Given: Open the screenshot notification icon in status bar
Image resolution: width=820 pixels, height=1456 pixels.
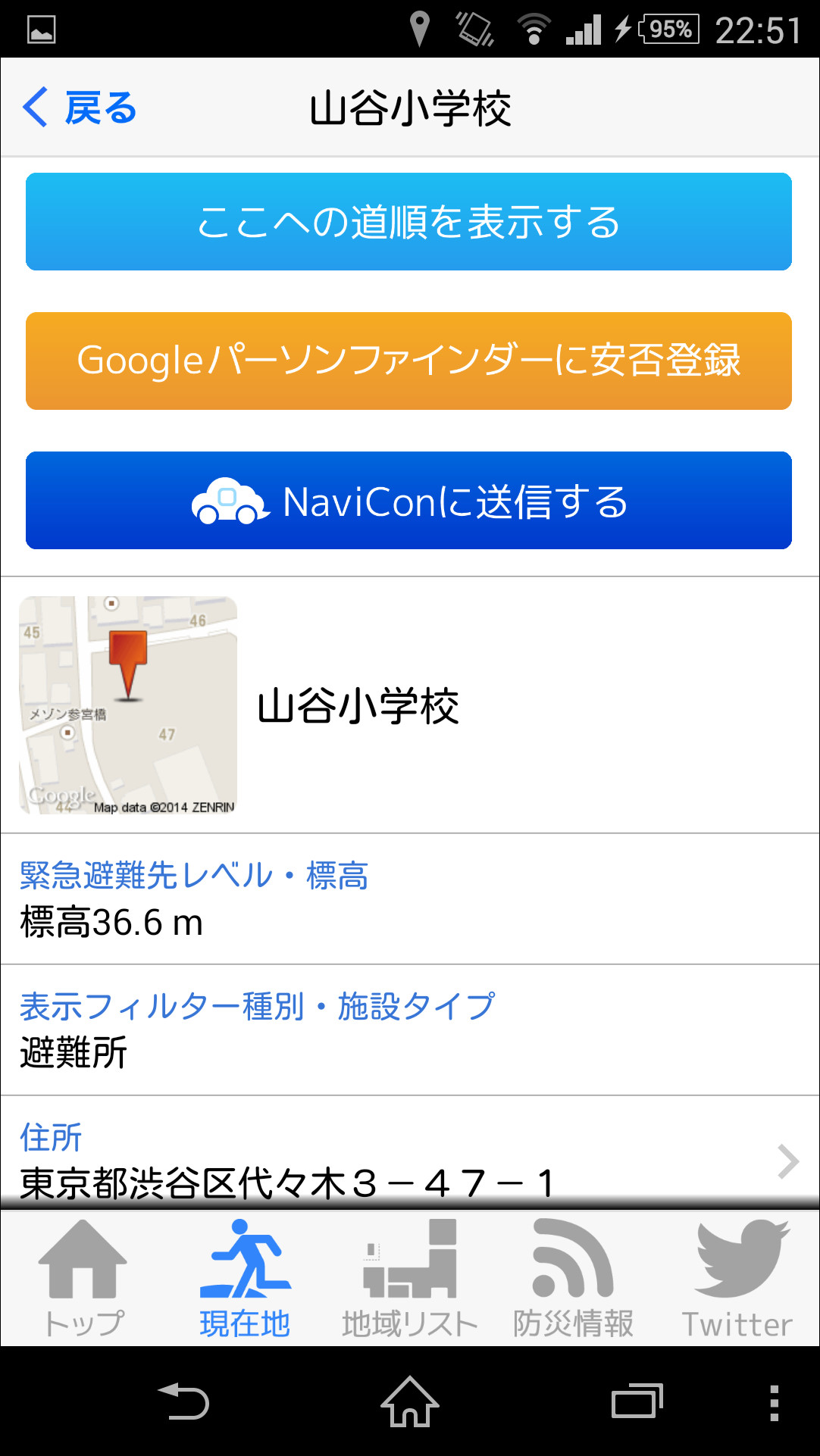Looking at the screenshot, I should pos(40,30).
